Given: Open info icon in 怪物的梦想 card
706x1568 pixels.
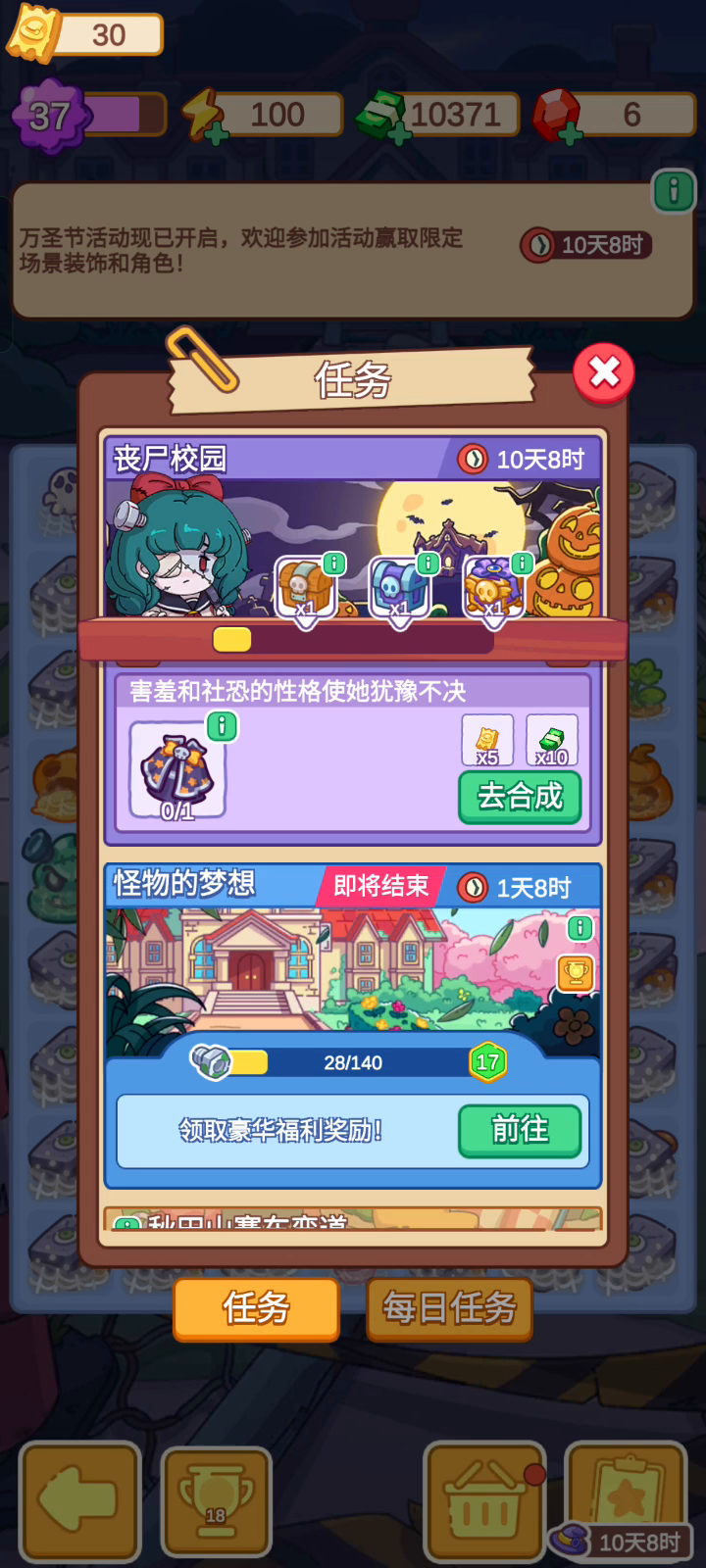Looking at the screenshot, I should point(580,927).
